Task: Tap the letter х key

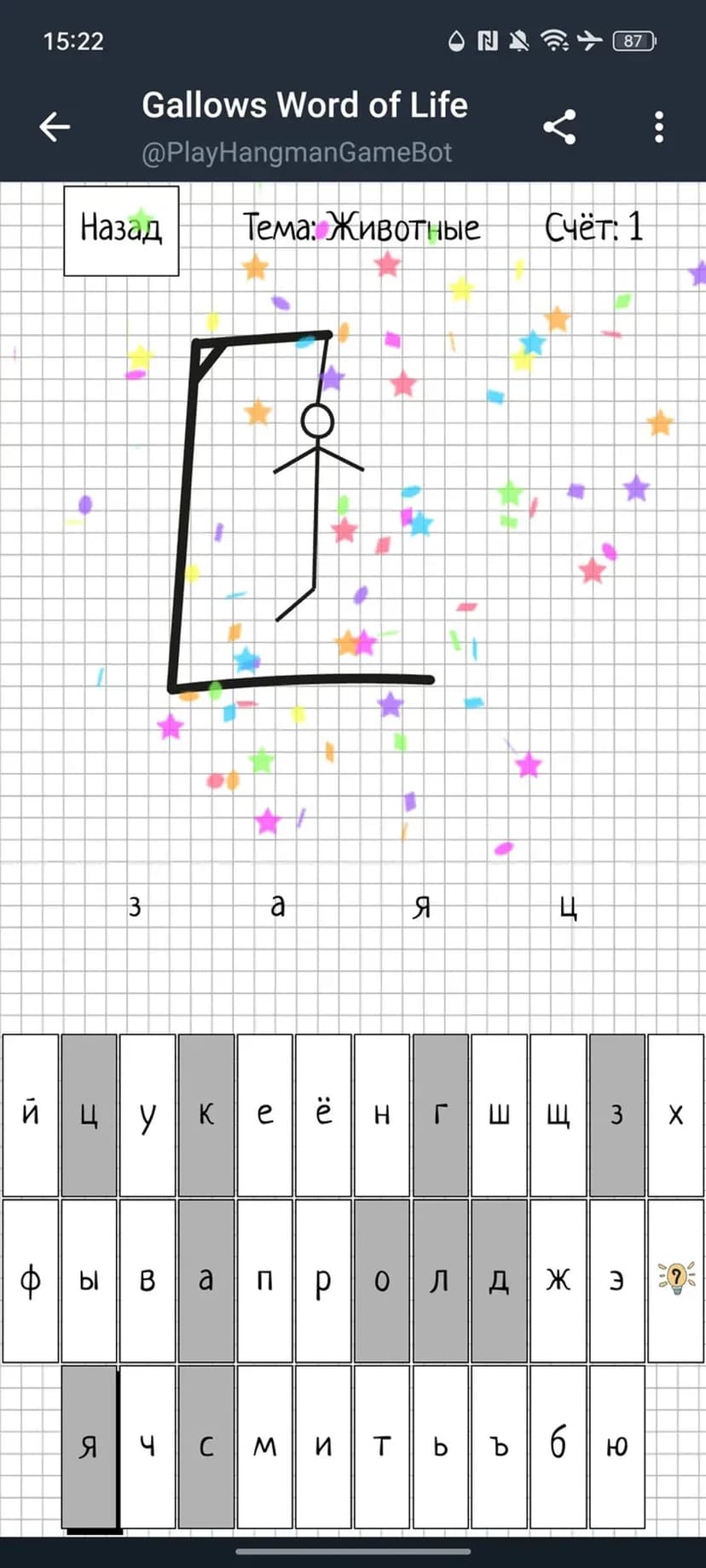Action: [x=675, y=1114]
